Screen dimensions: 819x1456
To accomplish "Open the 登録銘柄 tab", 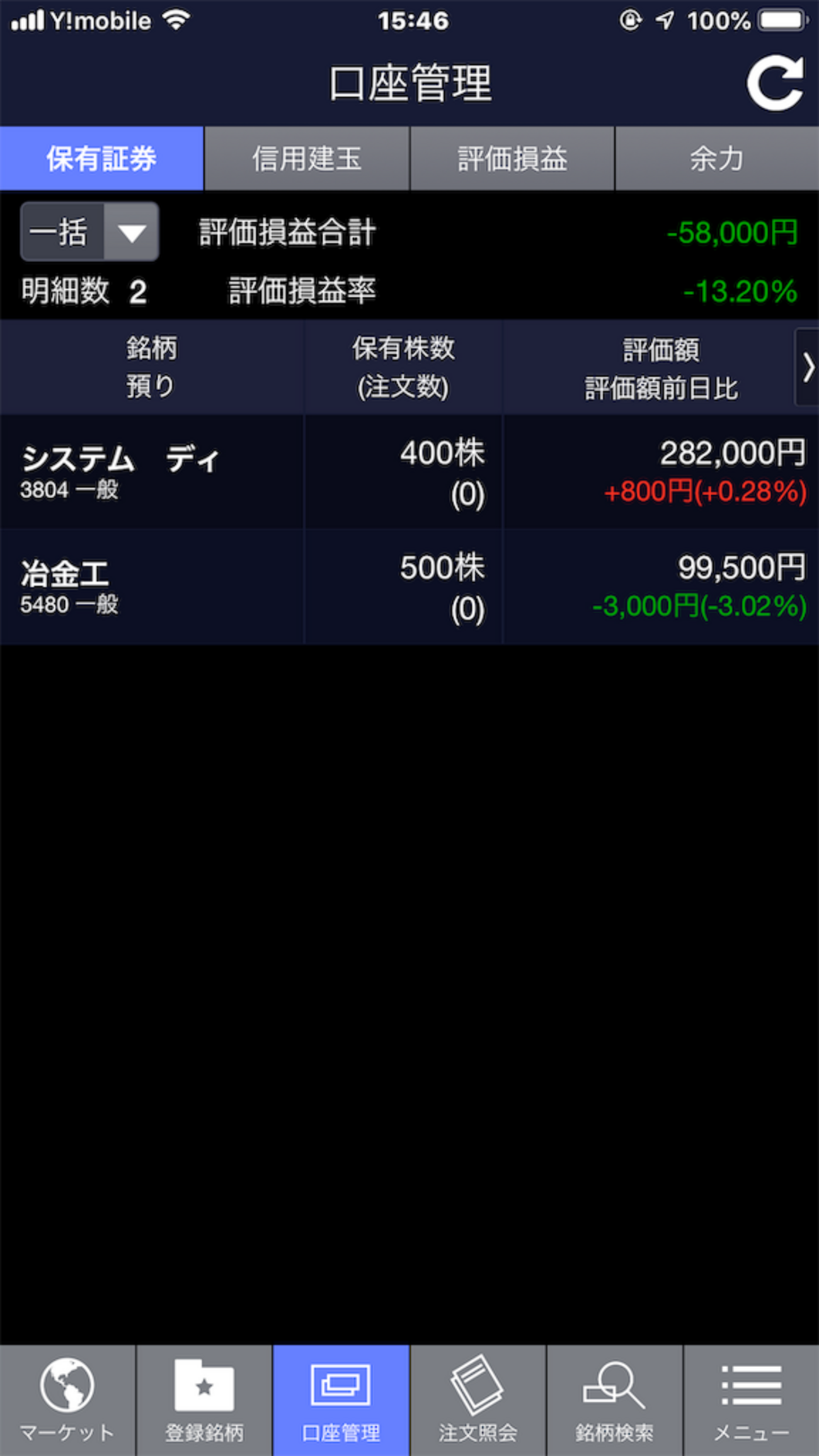I will coord(204,1400).
